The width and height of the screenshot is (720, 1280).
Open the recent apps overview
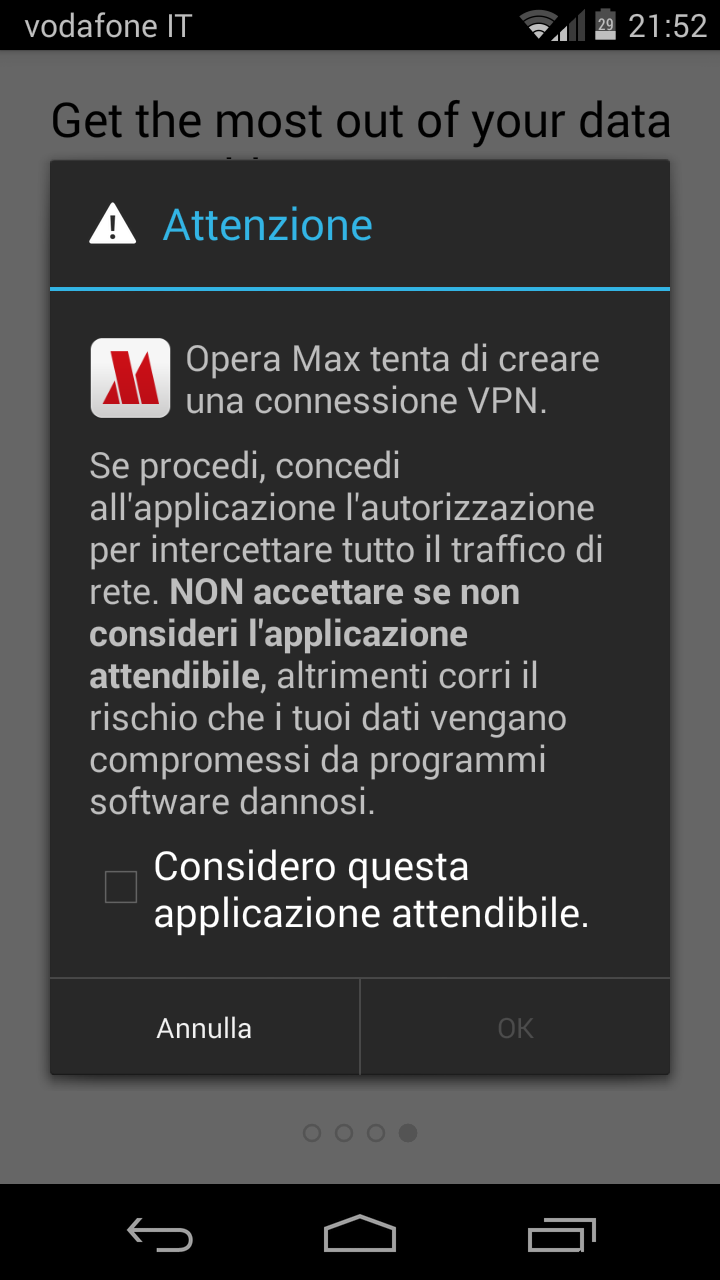561,1234
